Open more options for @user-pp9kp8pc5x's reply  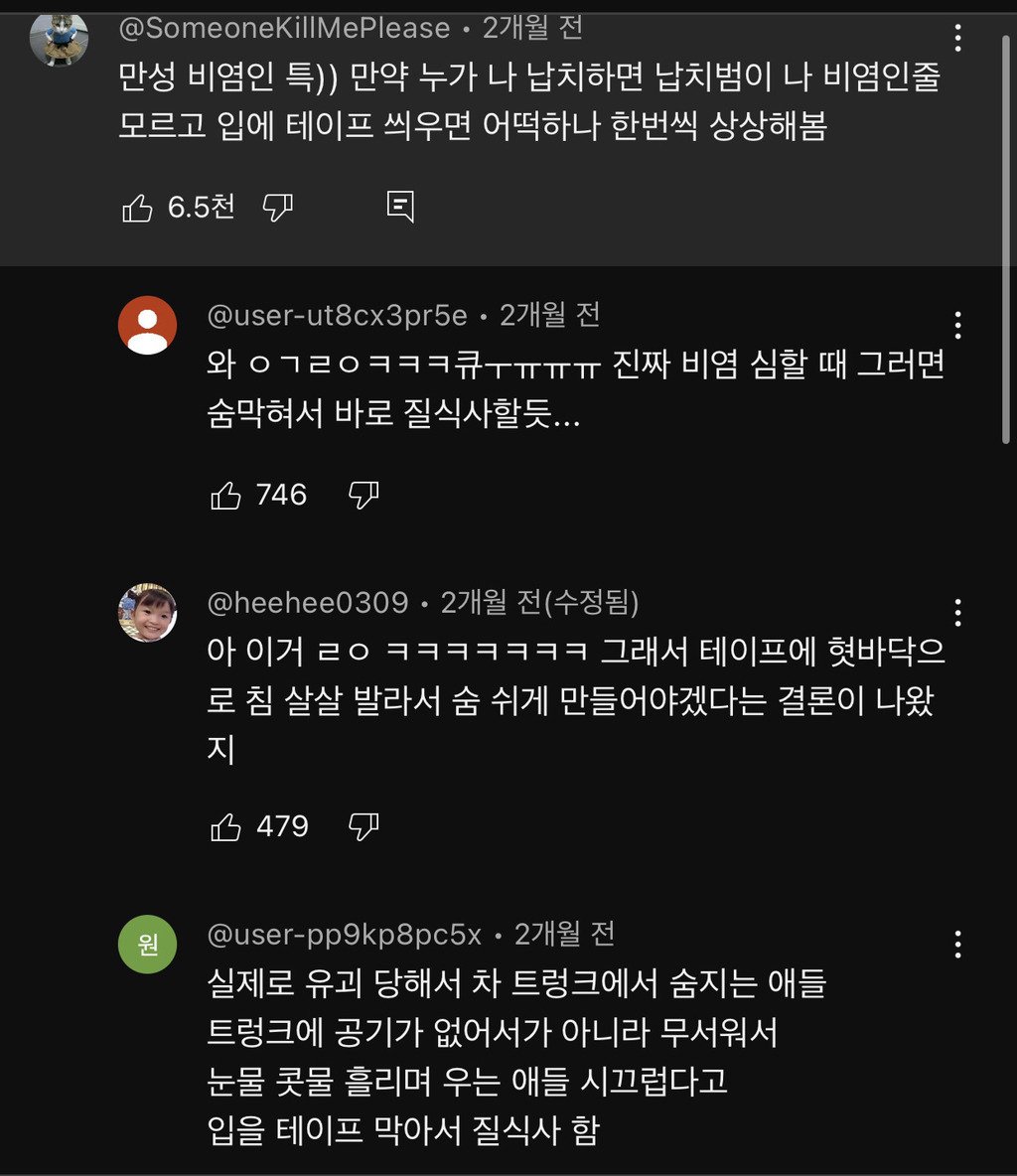click(x=957, y=944)
